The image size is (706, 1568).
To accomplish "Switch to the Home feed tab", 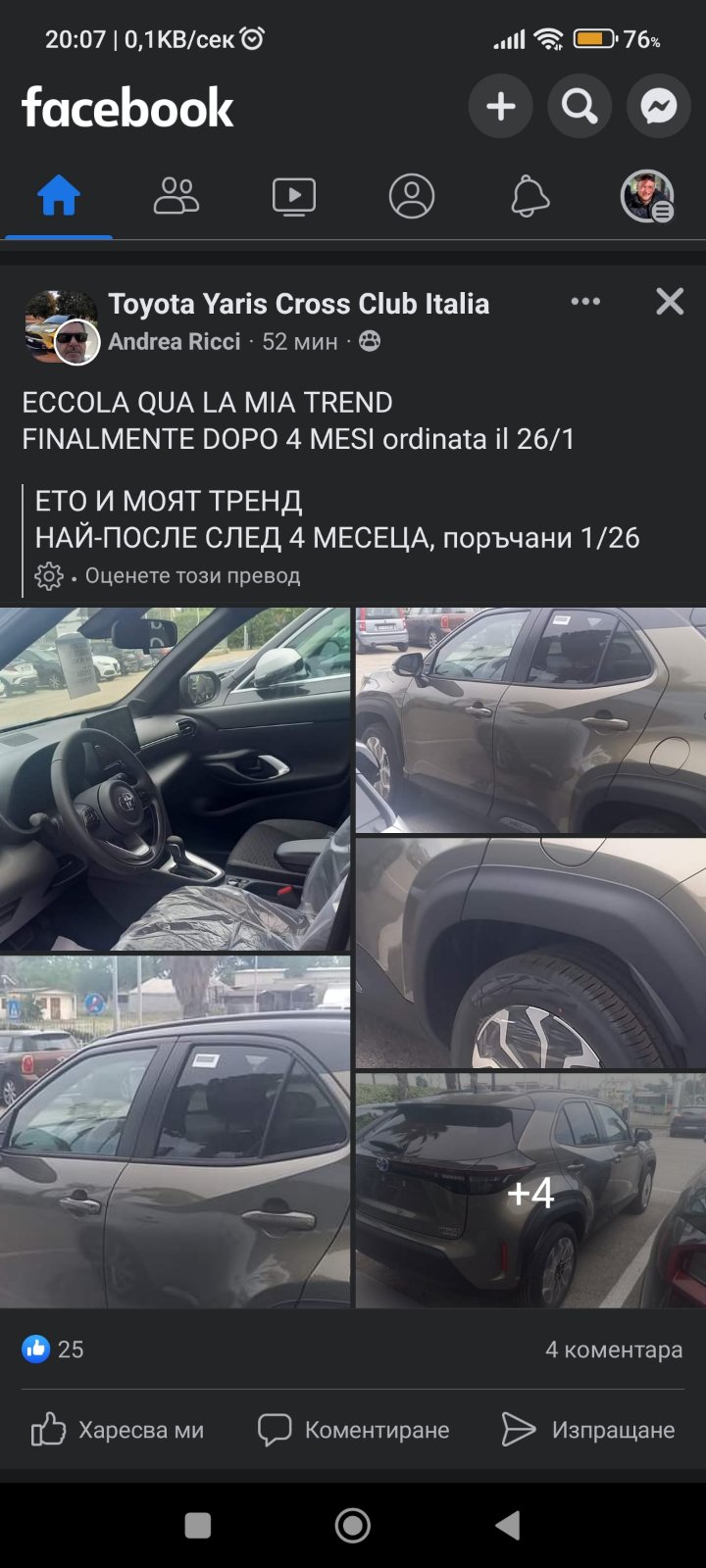I will pyautogui.click(x=59, y=196).
